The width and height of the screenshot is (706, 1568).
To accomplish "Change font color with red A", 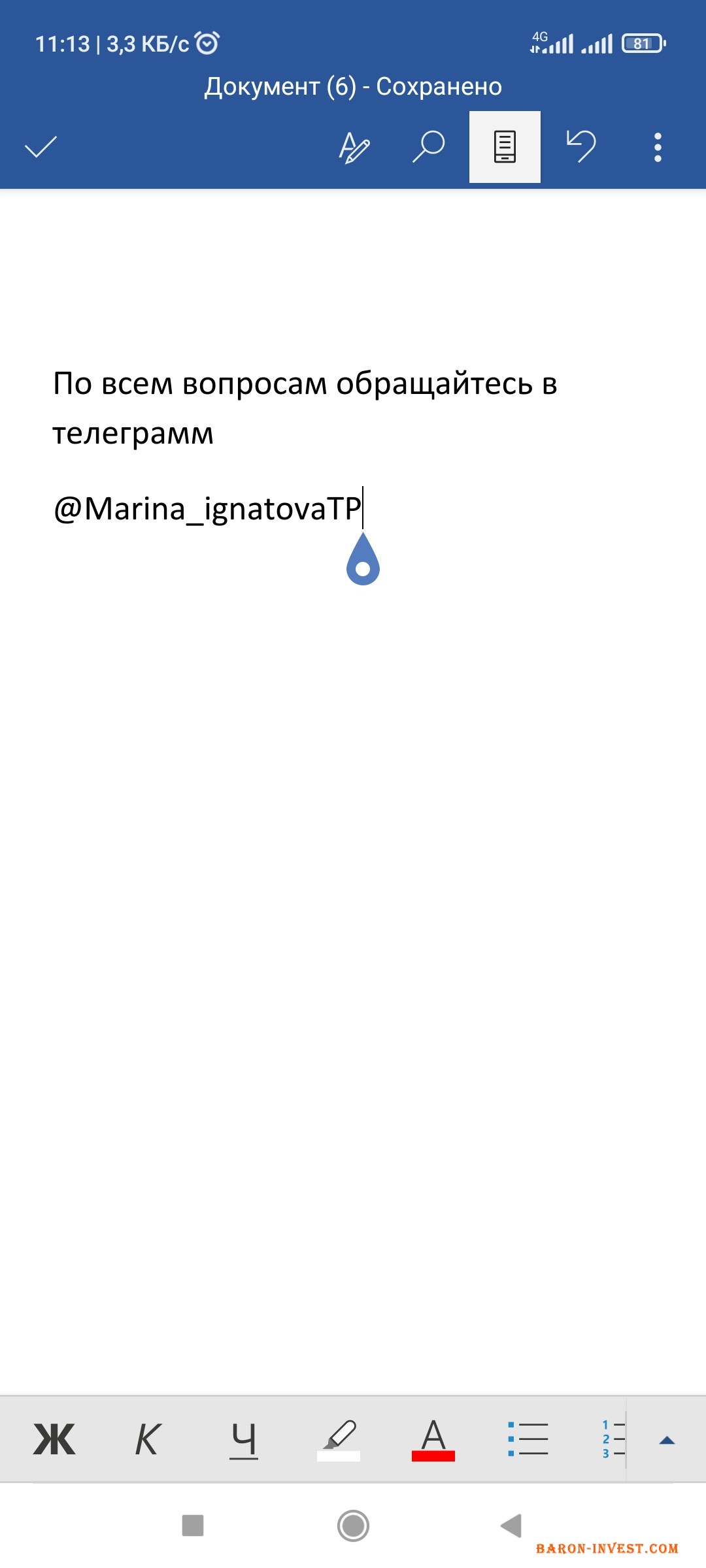I will pos(433,1439).
